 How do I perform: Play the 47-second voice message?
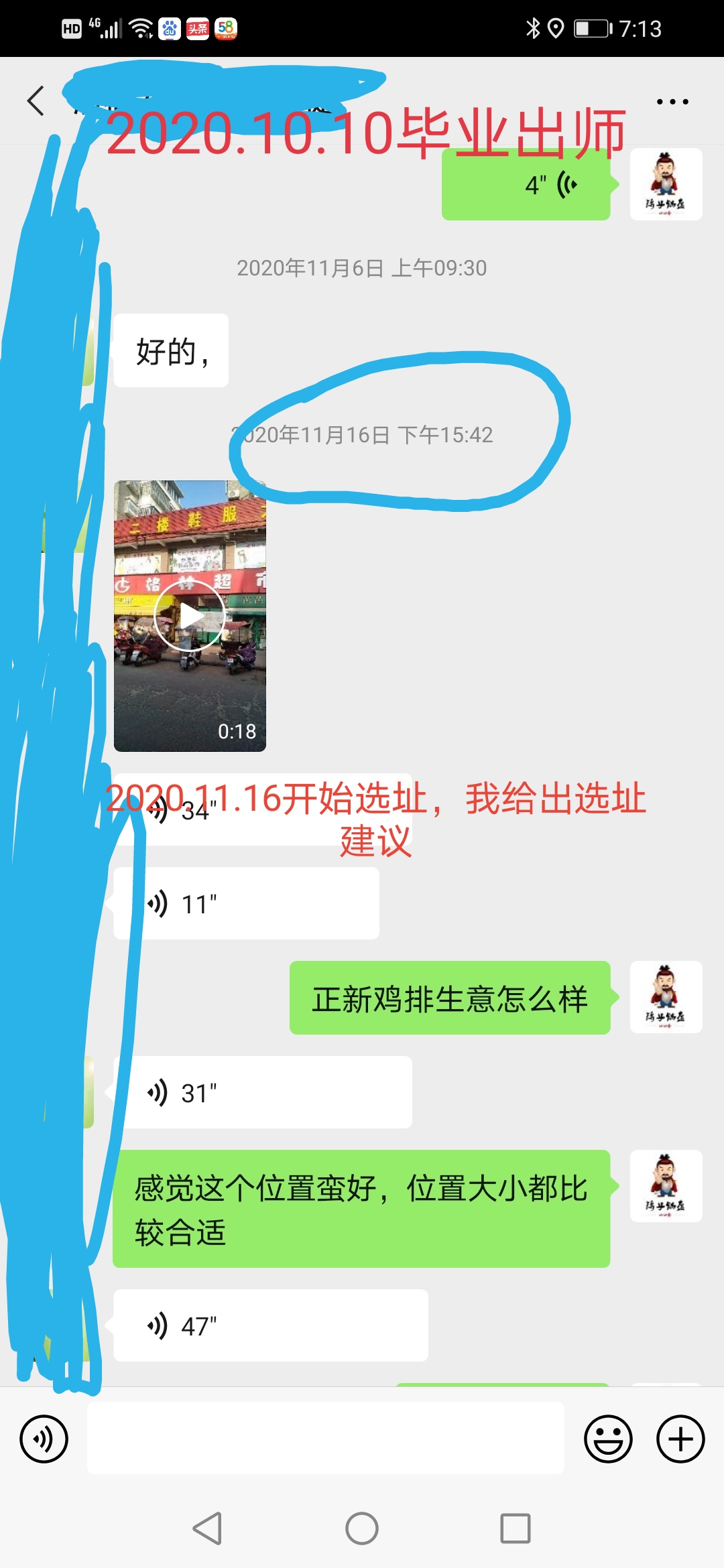tap(271, 1325)
